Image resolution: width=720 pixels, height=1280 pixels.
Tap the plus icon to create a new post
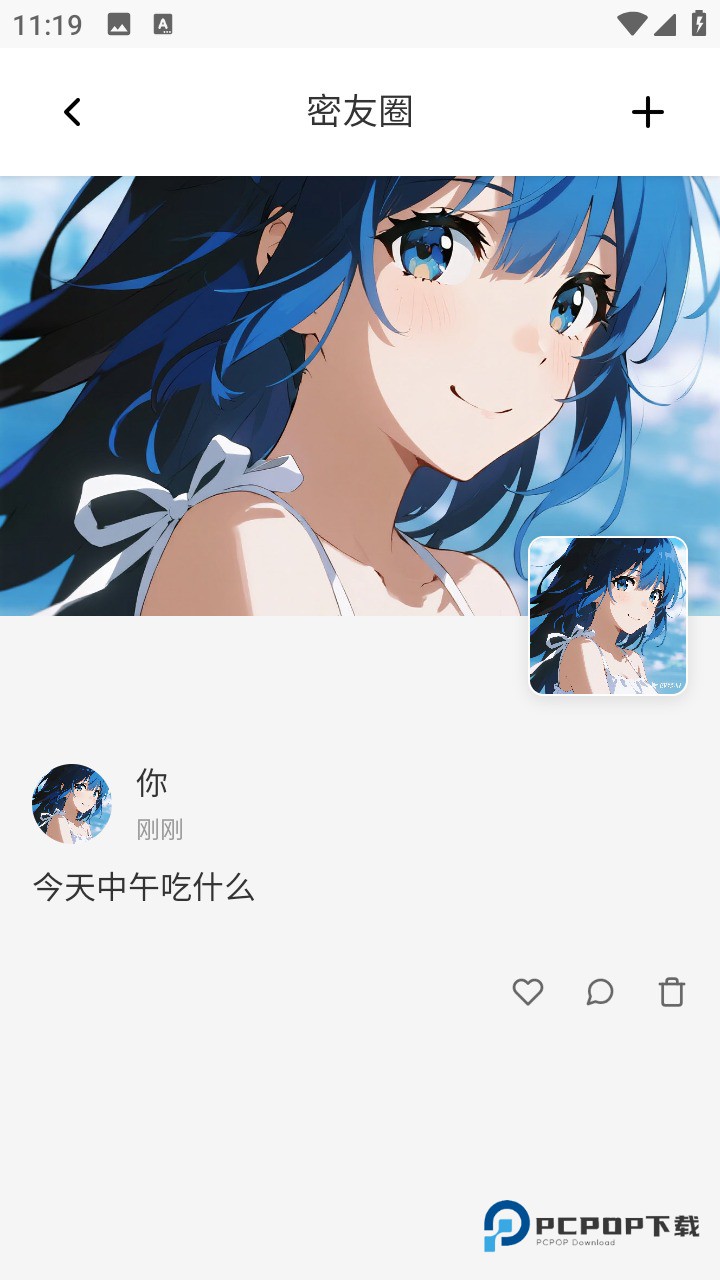[648, 112]
